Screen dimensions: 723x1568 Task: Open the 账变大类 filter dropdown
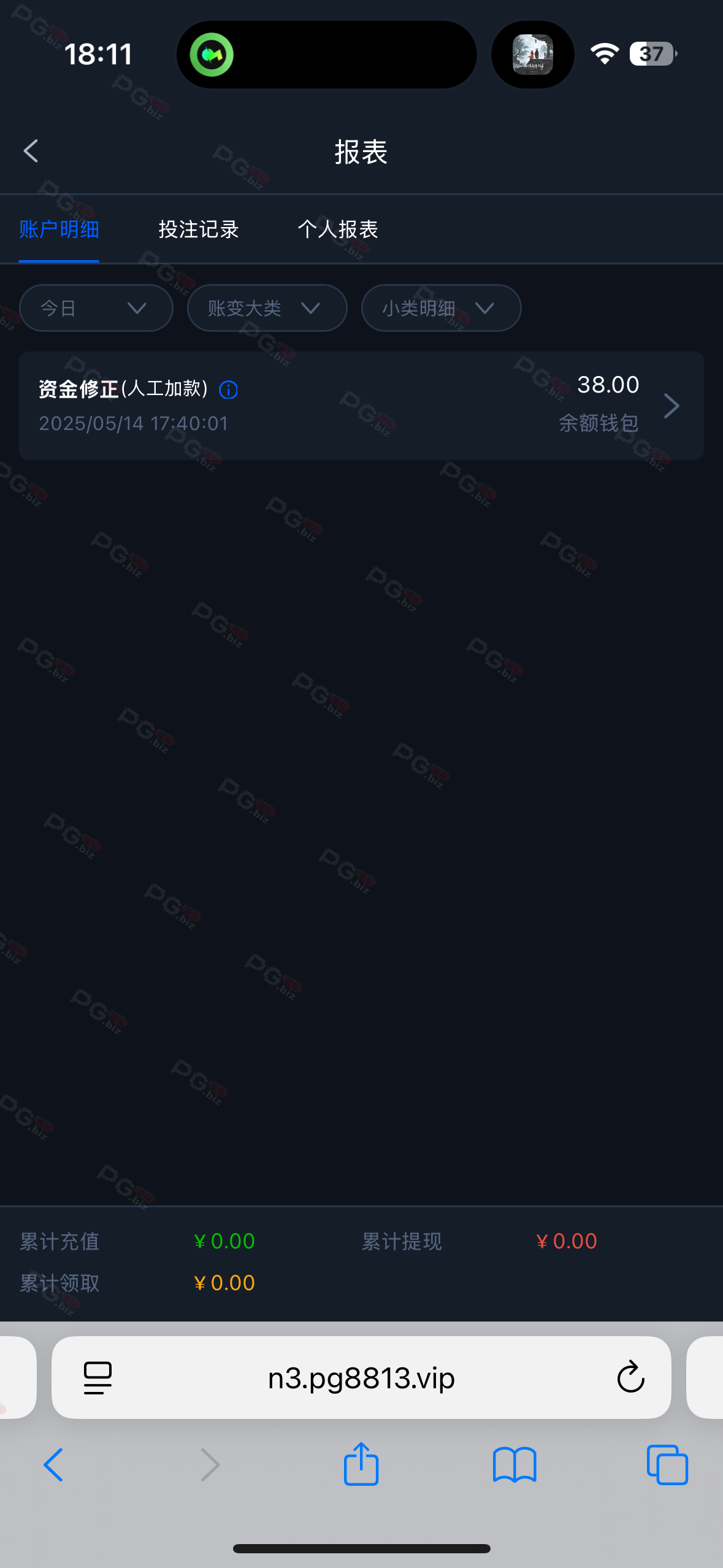[267, 308]
